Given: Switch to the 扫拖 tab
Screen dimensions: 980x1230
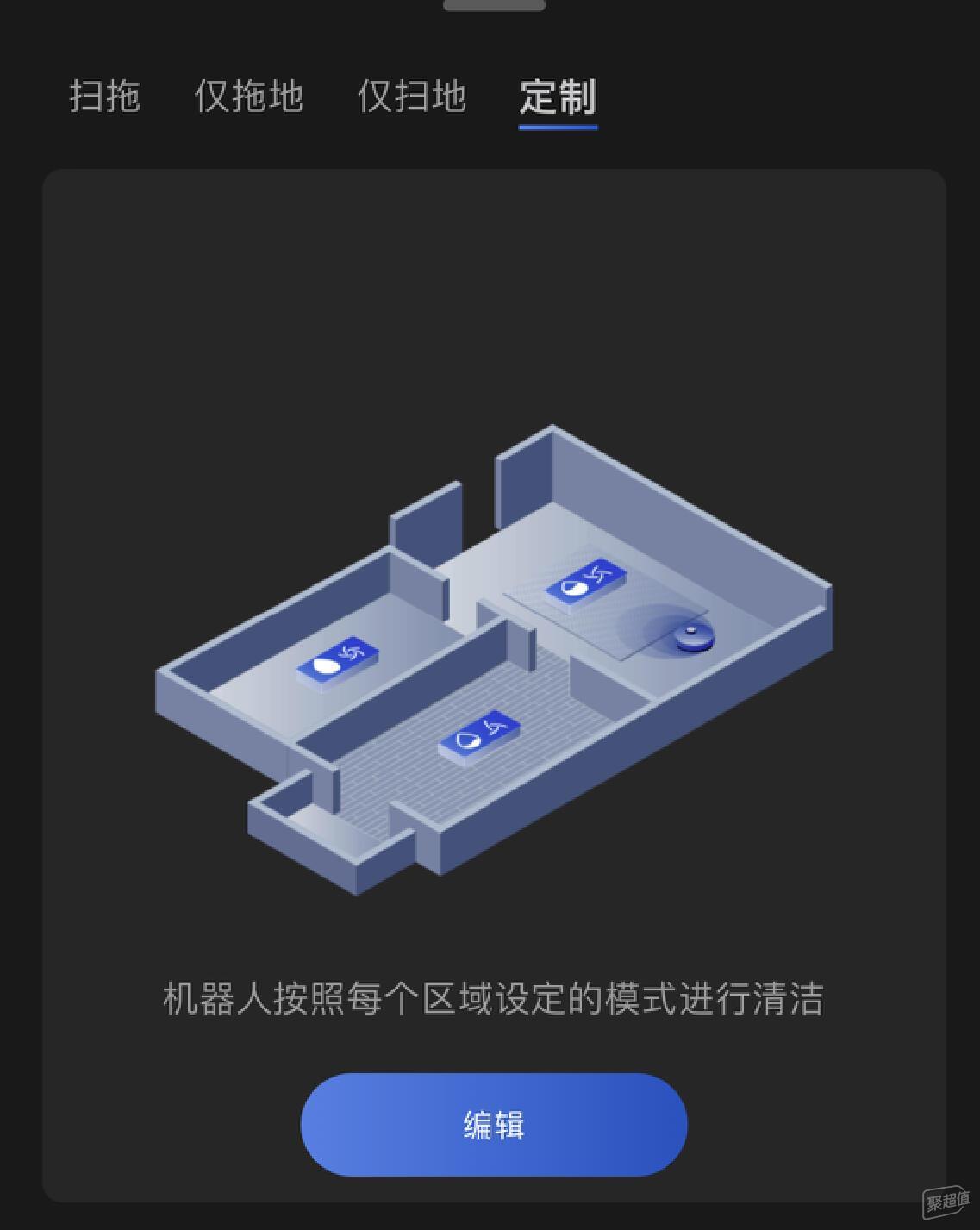Looking at the screenshot, I should (x=104, y=96).
